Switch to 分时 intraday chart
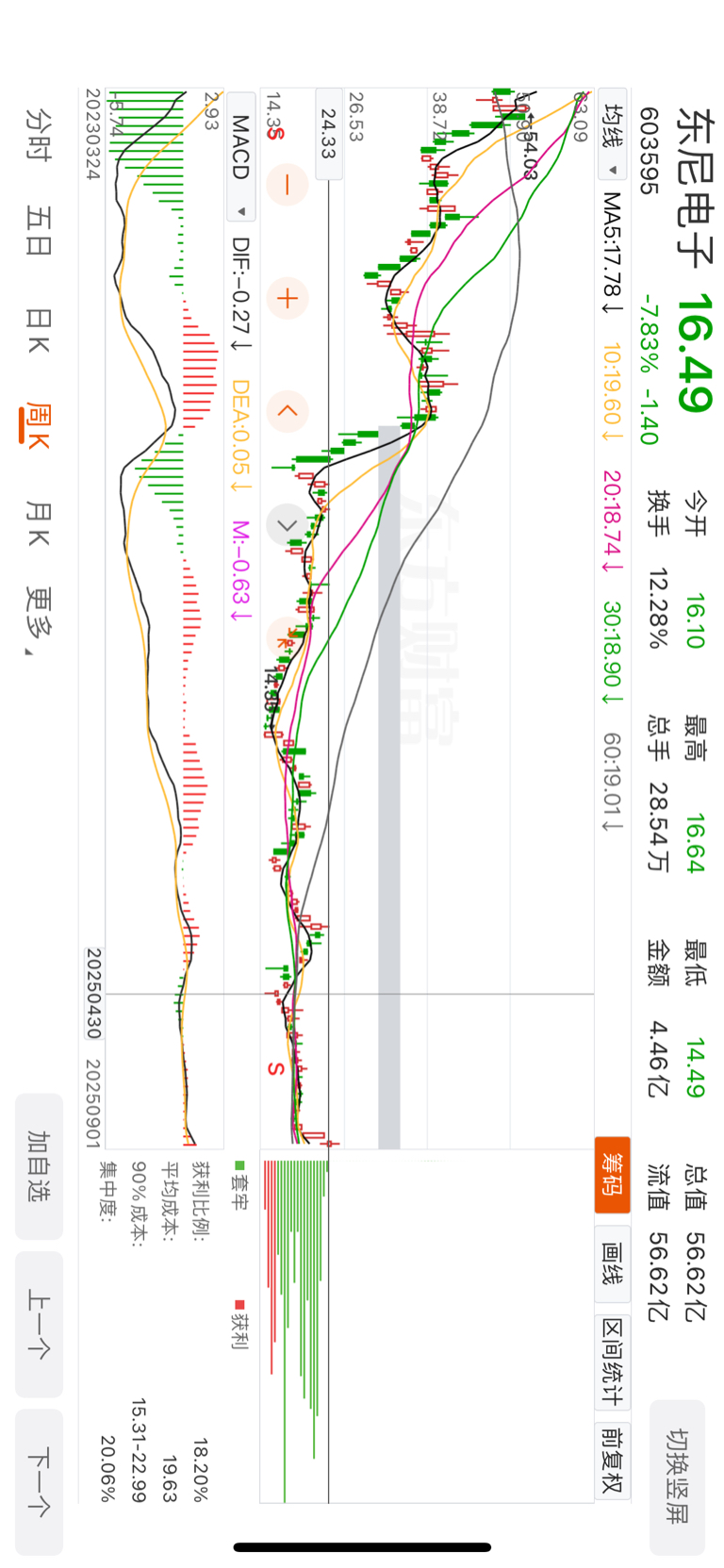This screenshot has height=1568, width=724. pyautogui.click(x=38, y=134)
